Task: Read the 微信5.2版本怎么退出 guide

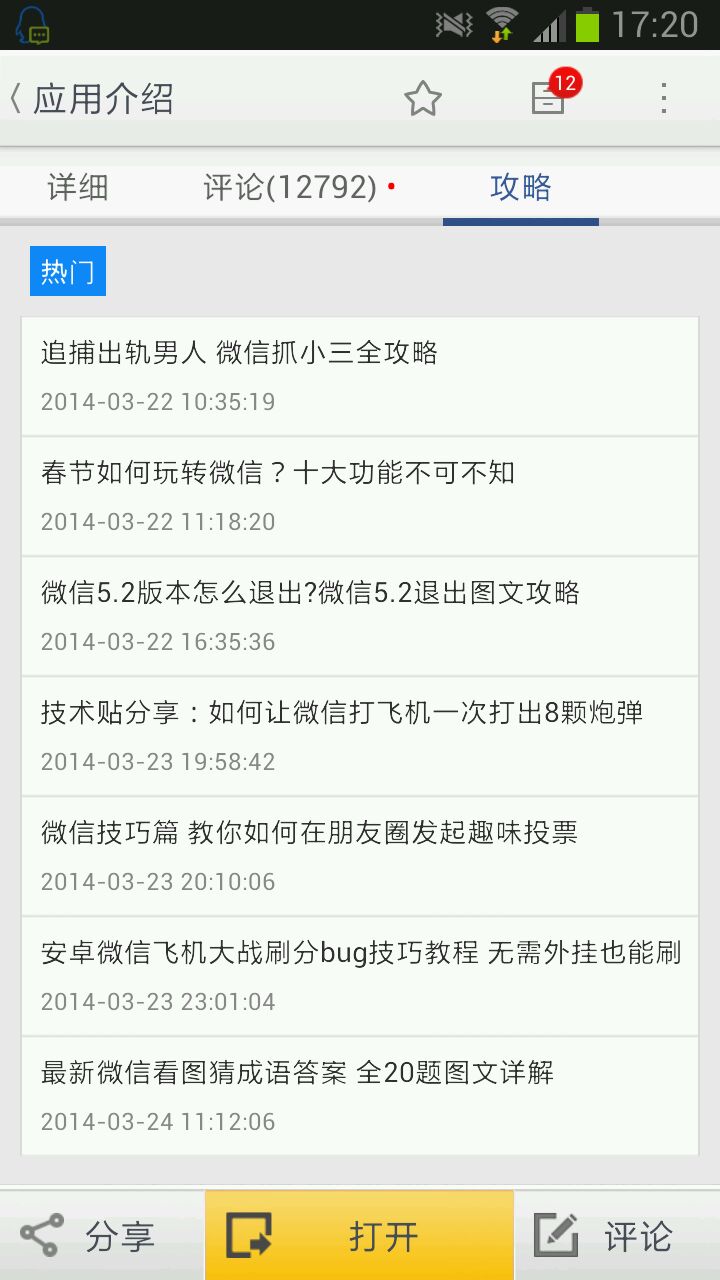Action: (360, 616)
